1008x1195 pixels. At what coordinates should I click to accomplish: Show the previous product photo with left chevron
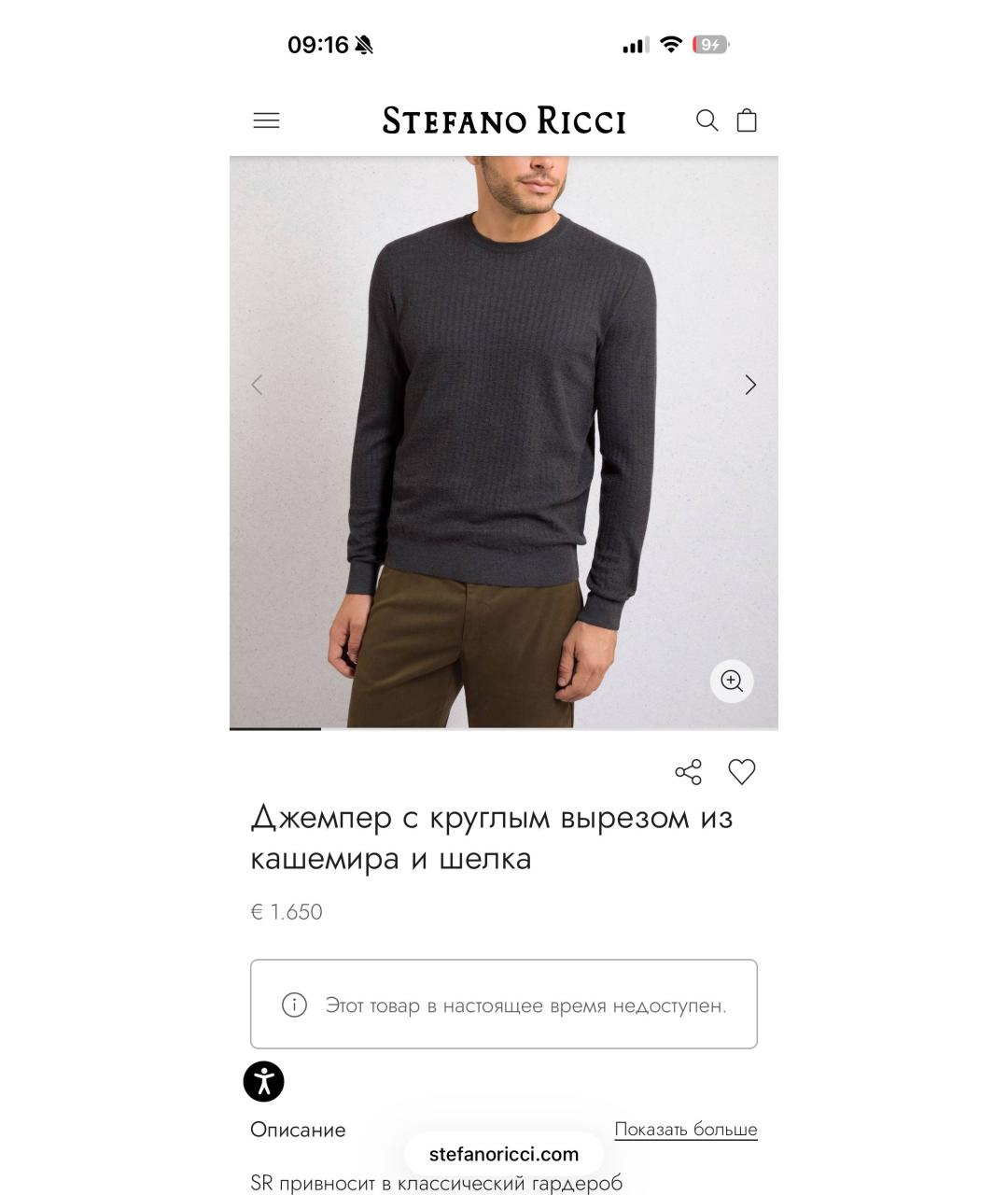tap(257, 385)
